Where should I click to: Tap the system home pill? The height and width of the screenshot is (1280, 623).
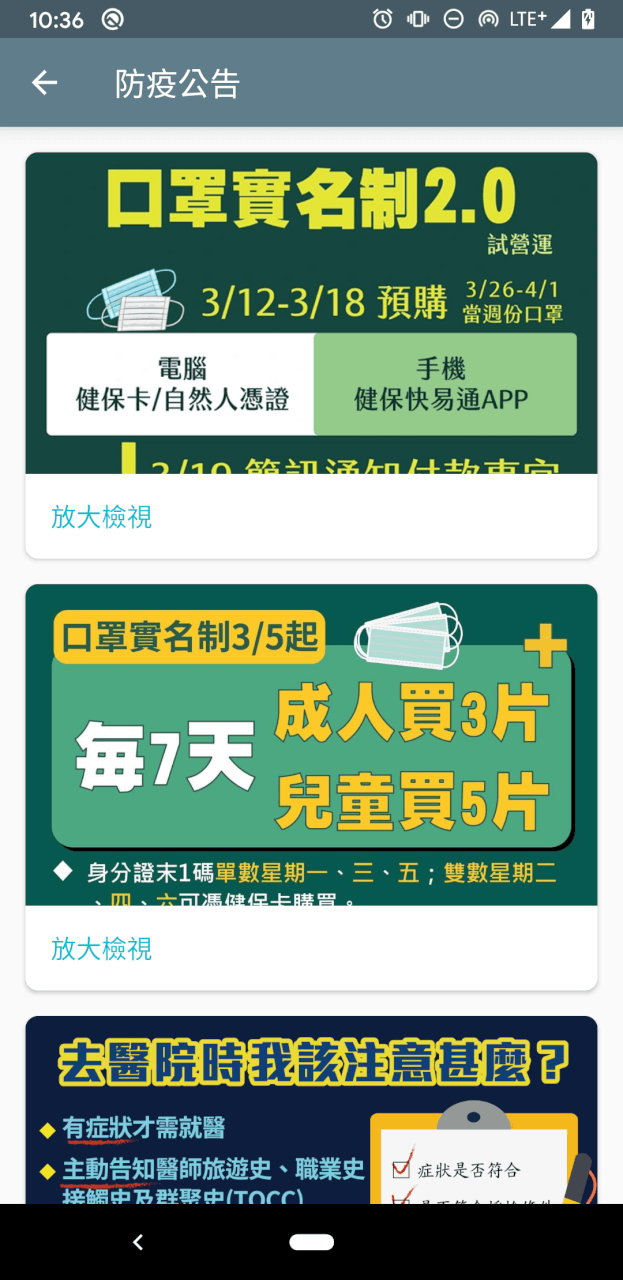(311, 1242)
